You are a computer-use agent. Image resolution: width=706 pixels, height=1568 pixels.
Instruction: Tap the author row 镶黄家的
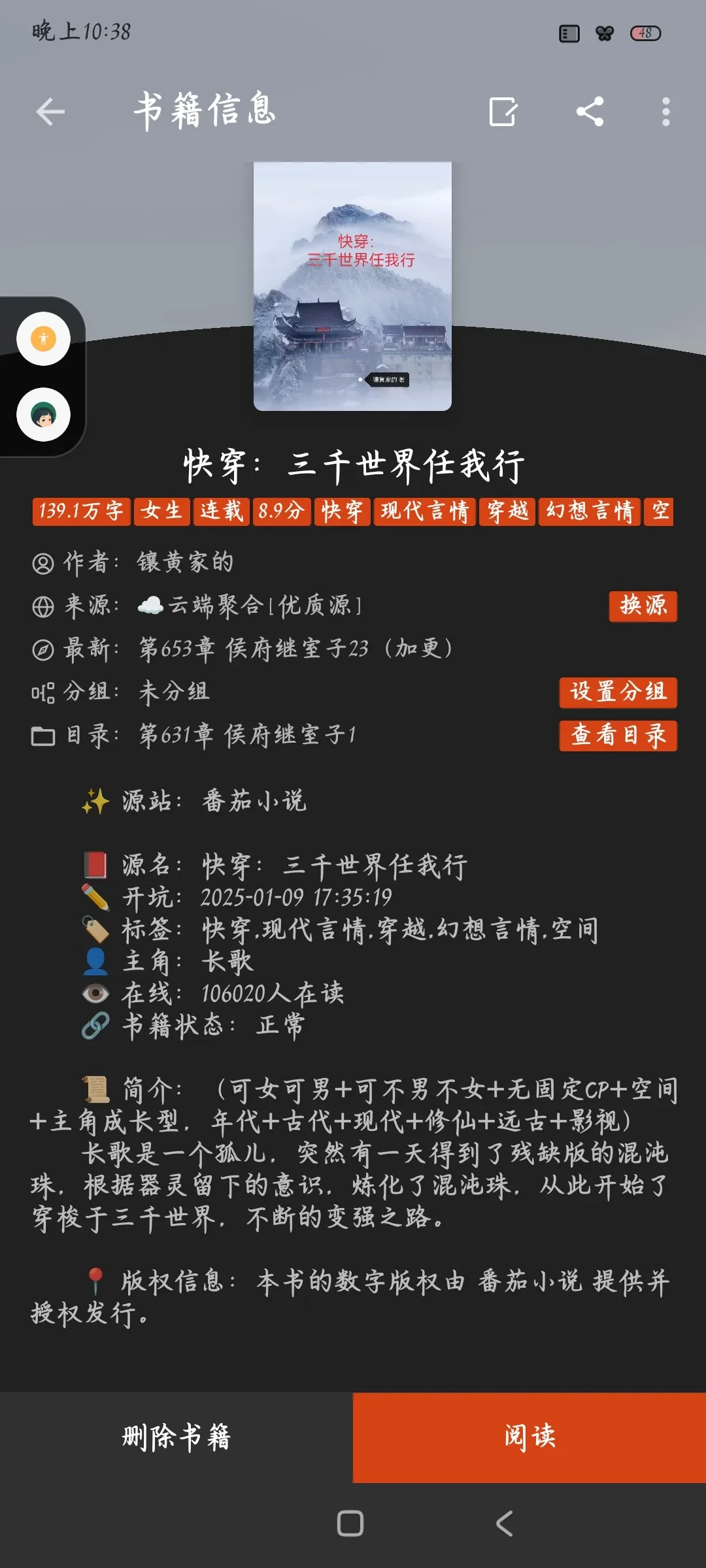pyautogui.click(x=185, y=563)
